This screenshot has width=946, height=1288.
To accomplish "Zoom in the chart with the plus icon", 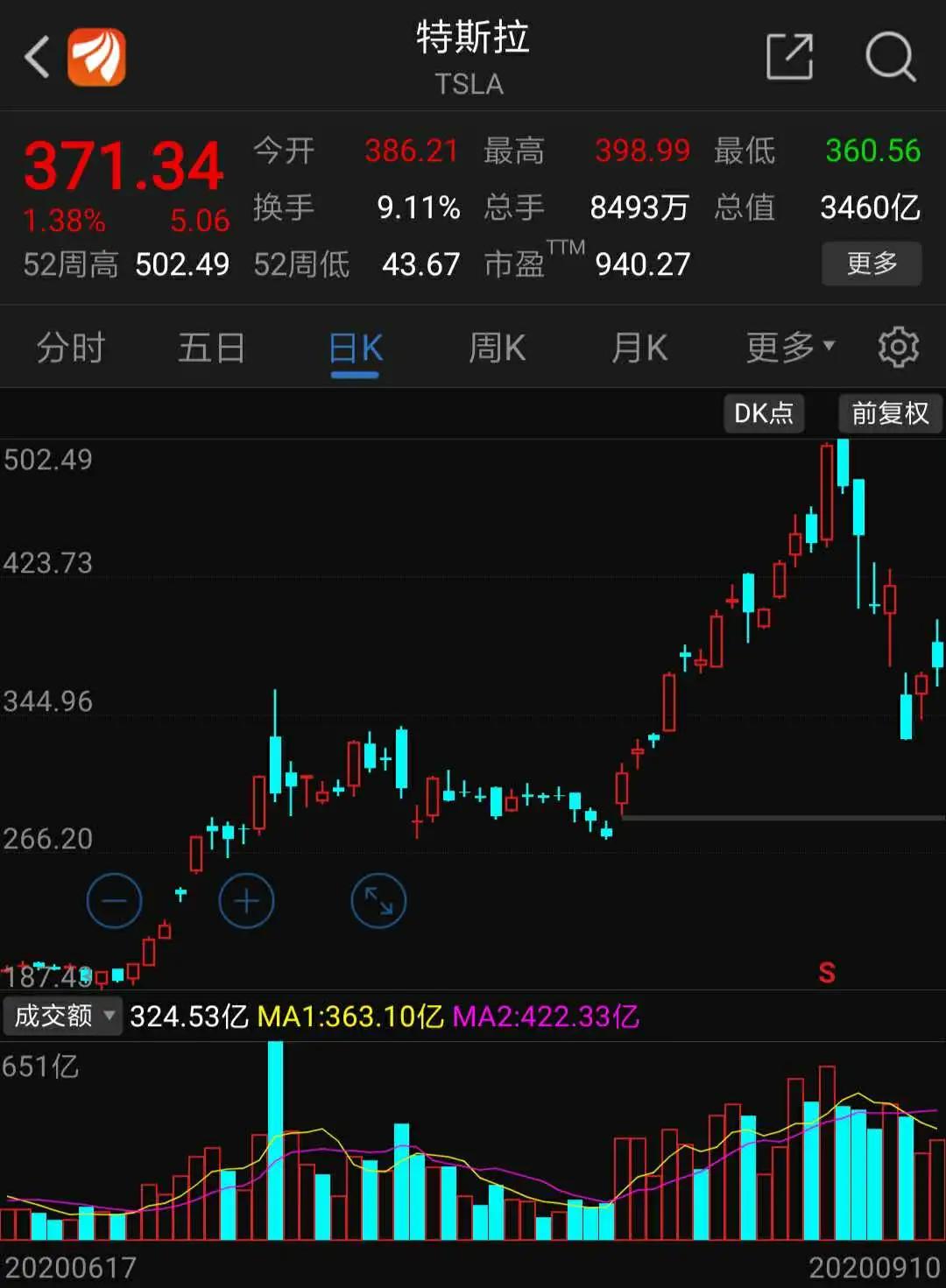I will pyautogui.click(x=246, y=900).
